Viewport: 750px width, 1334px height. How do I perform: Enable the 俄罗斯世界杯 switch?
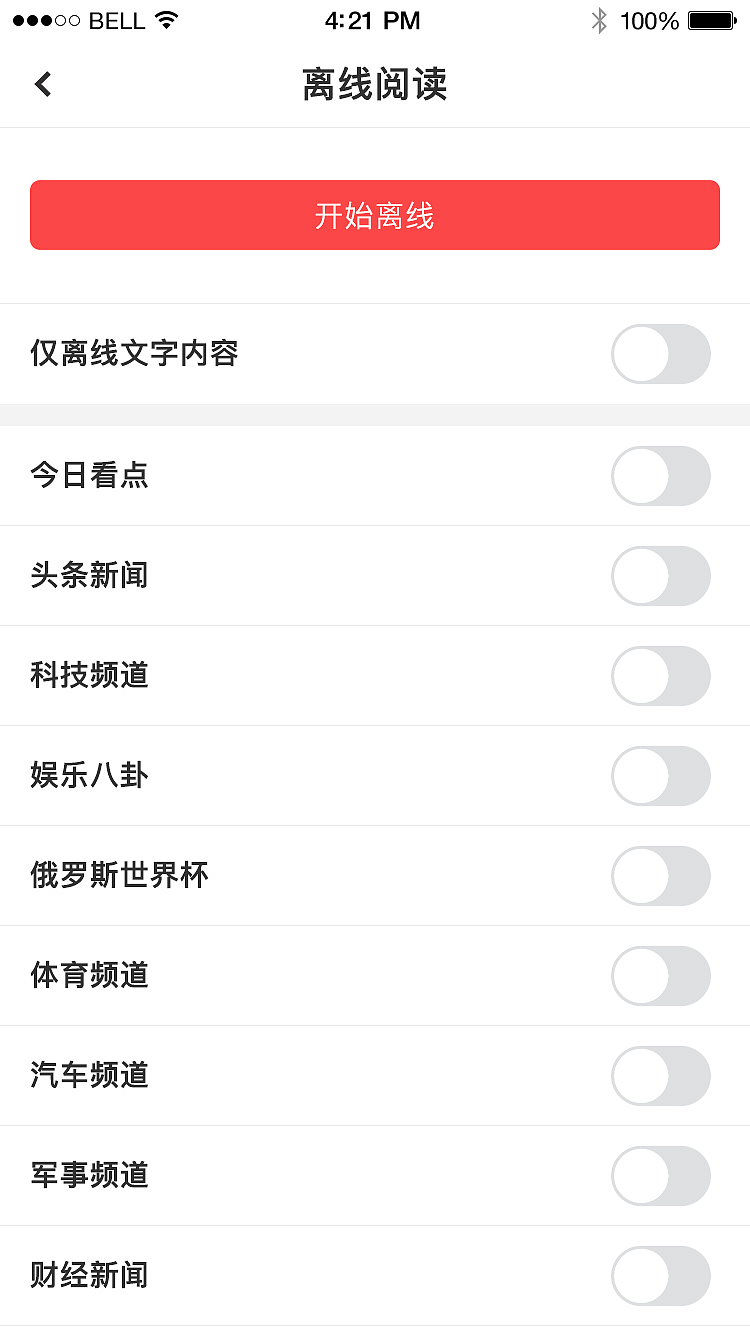[x=661, y=876]
